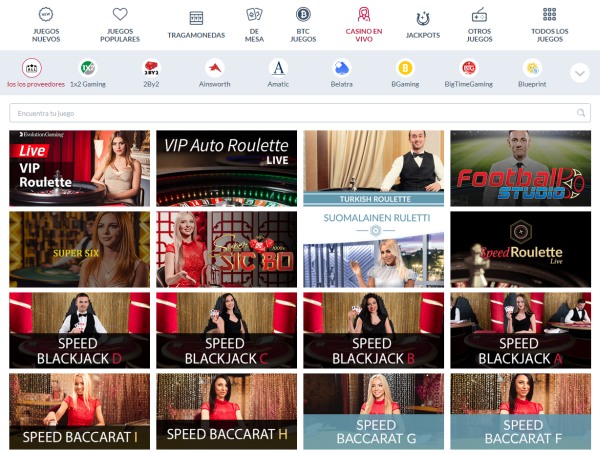
Task: Switch to the Juegos Nuevos category
Action: (45, 22)
